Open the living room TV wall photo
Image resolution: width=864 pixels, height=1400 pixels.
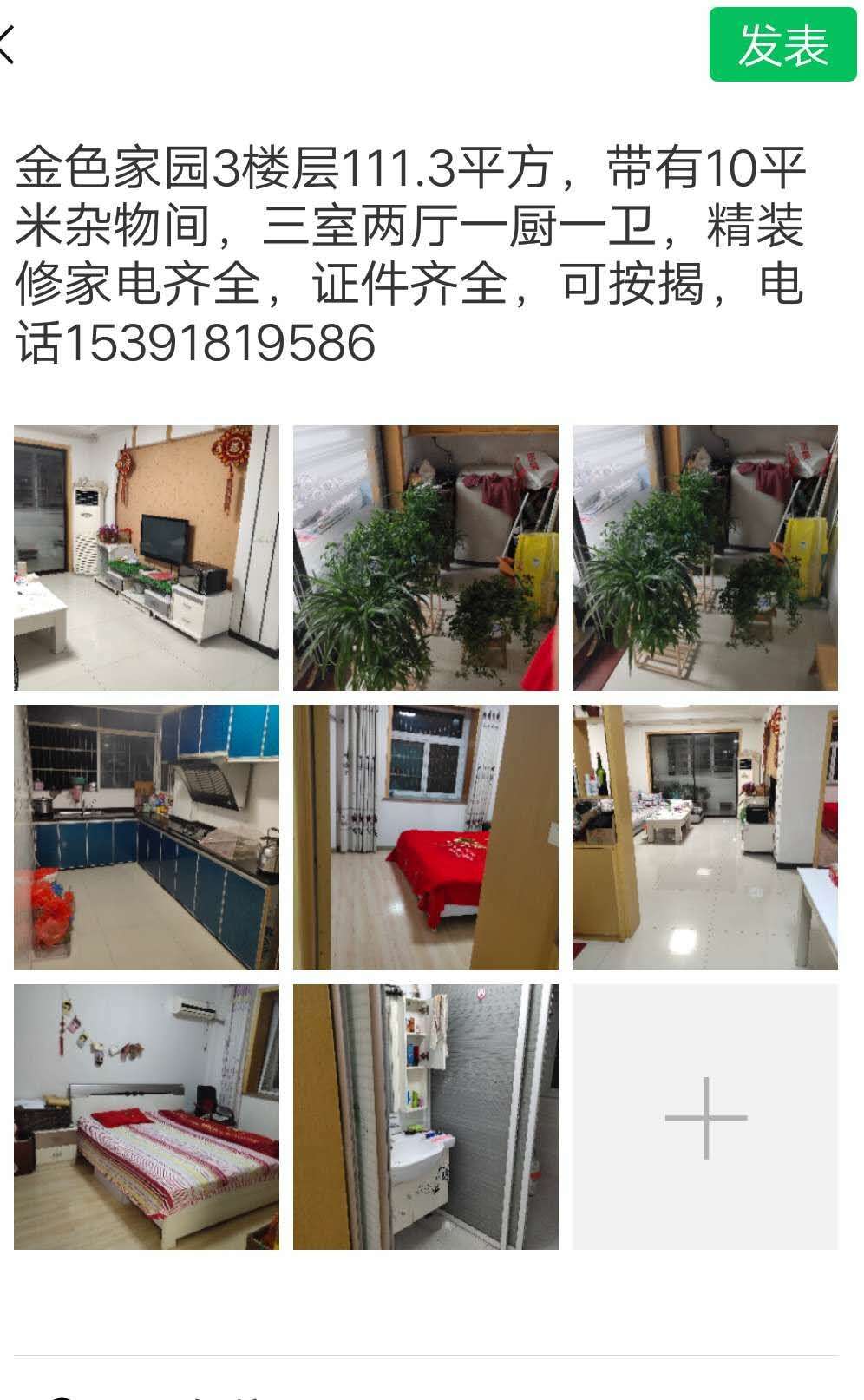(147, 558)
